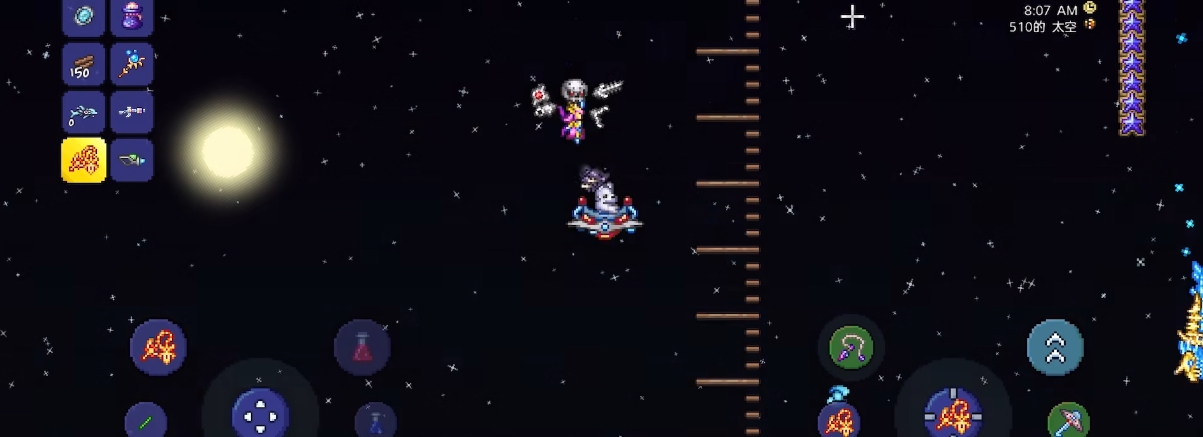Screen dimensions: 1203x437
Task: Select the magic mirror hotbar slot
Action: coord(84,17)
